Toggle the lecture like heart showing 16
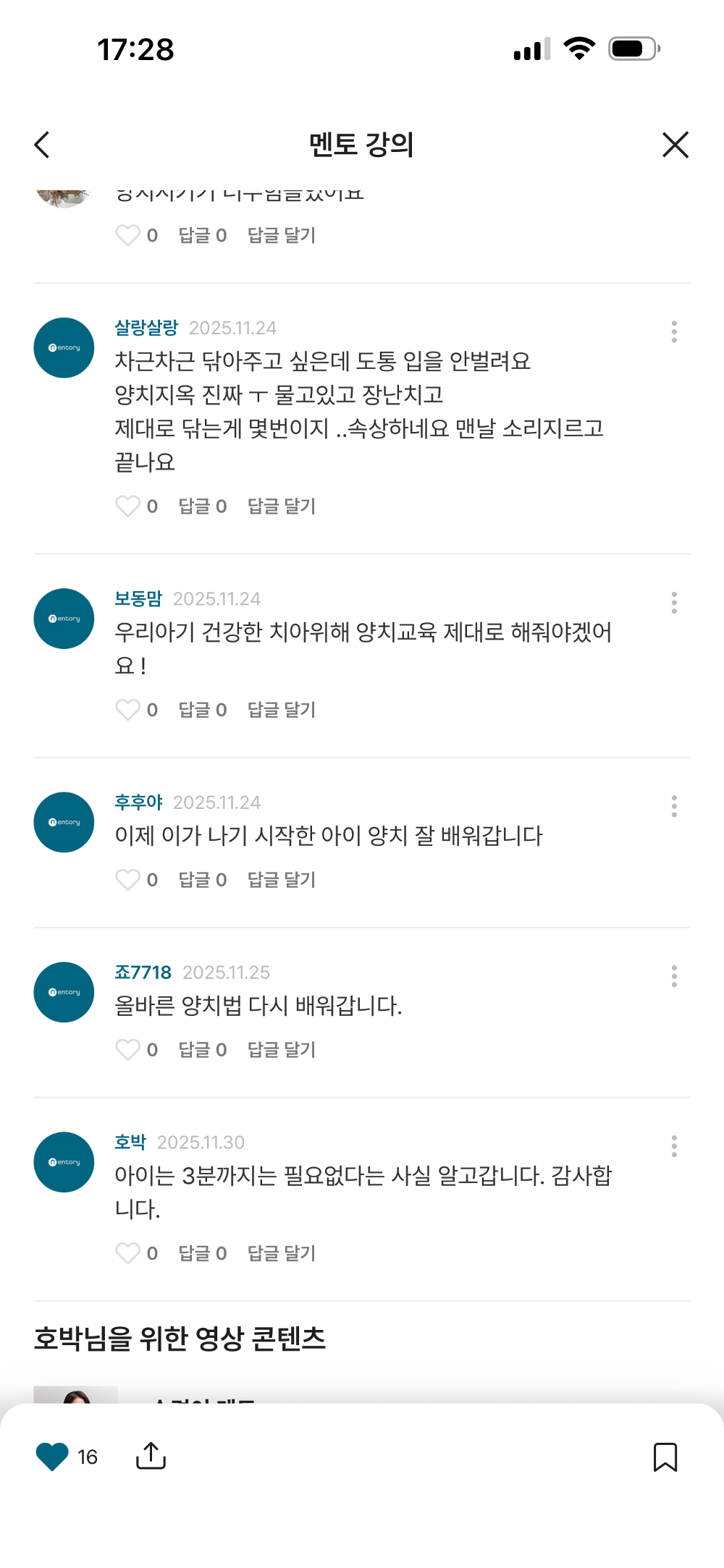This screenshot has height=1568, width=724. coord(51,1457)
